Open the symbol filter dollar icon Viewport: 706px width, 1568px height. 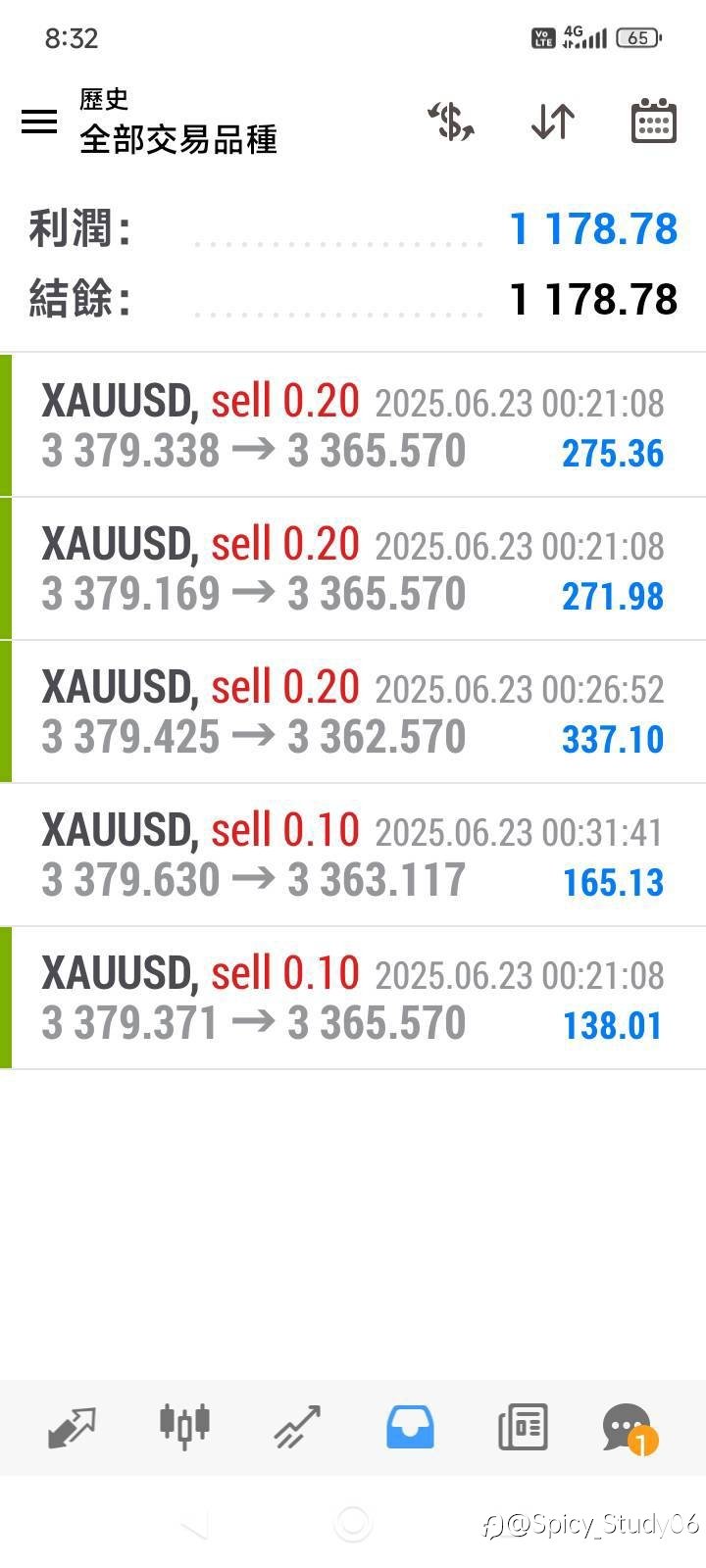coord(451,122)
